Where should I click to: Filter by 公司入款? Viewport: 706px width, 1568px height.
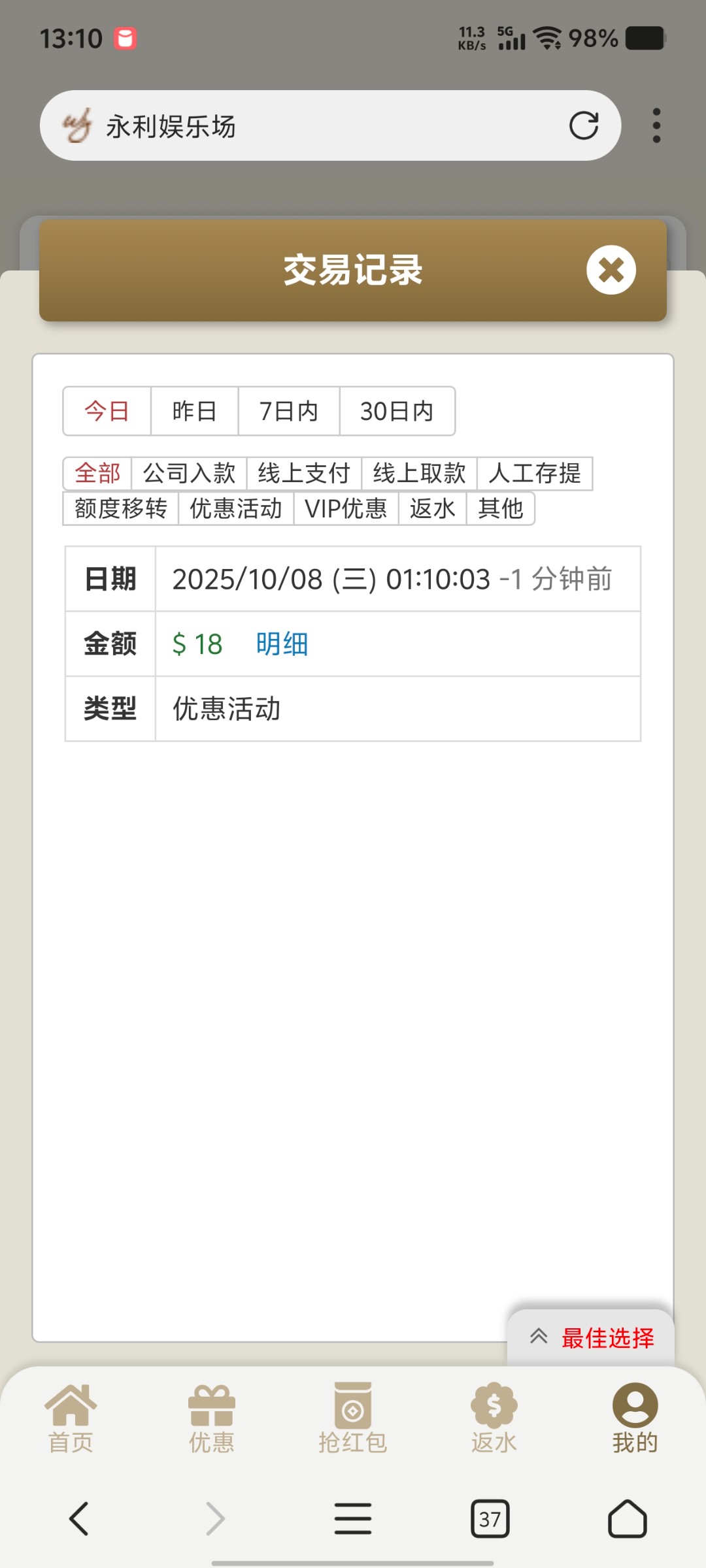click(189, 473)
